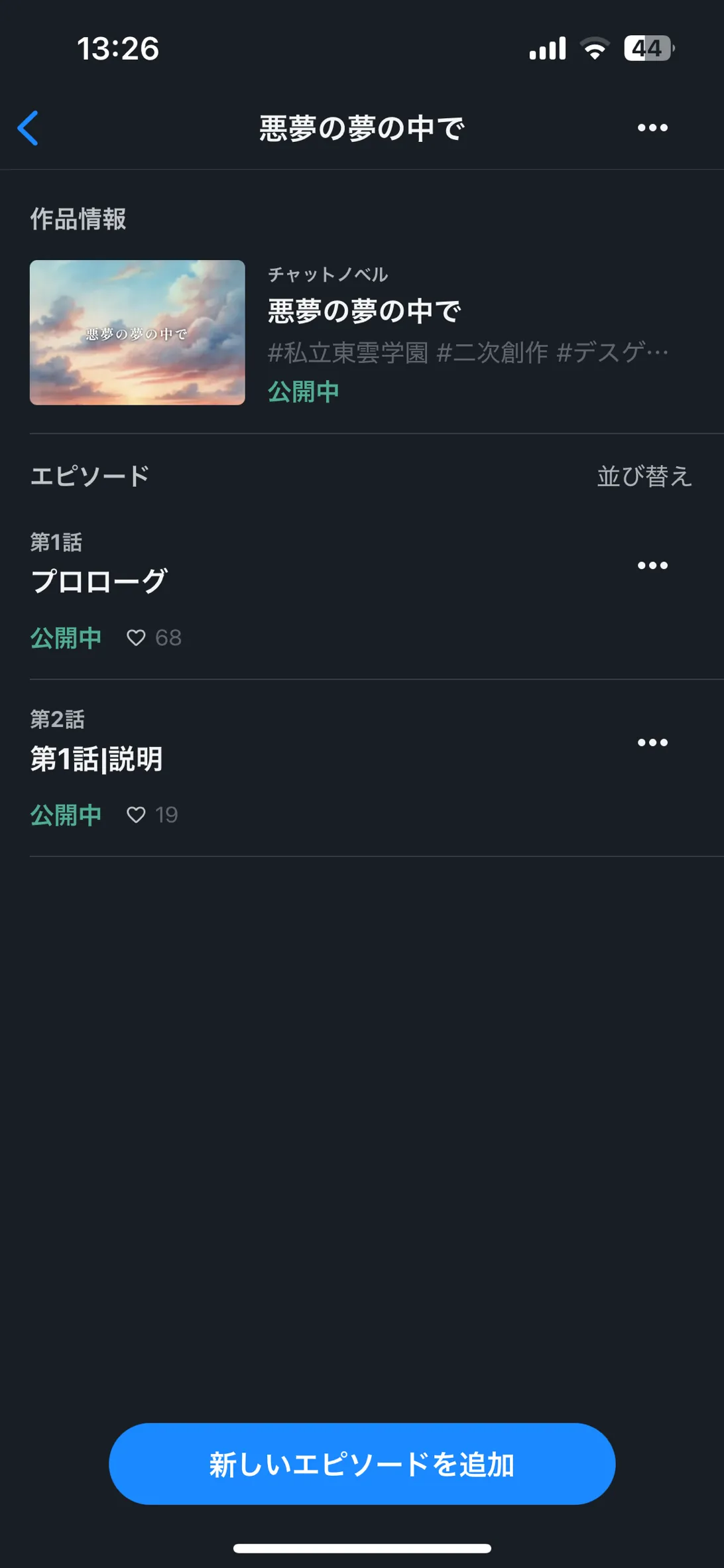Open the work info card 悪夢の夢の中で
The width and height of the screenshot is (724, 1568).
pos(362,332)
